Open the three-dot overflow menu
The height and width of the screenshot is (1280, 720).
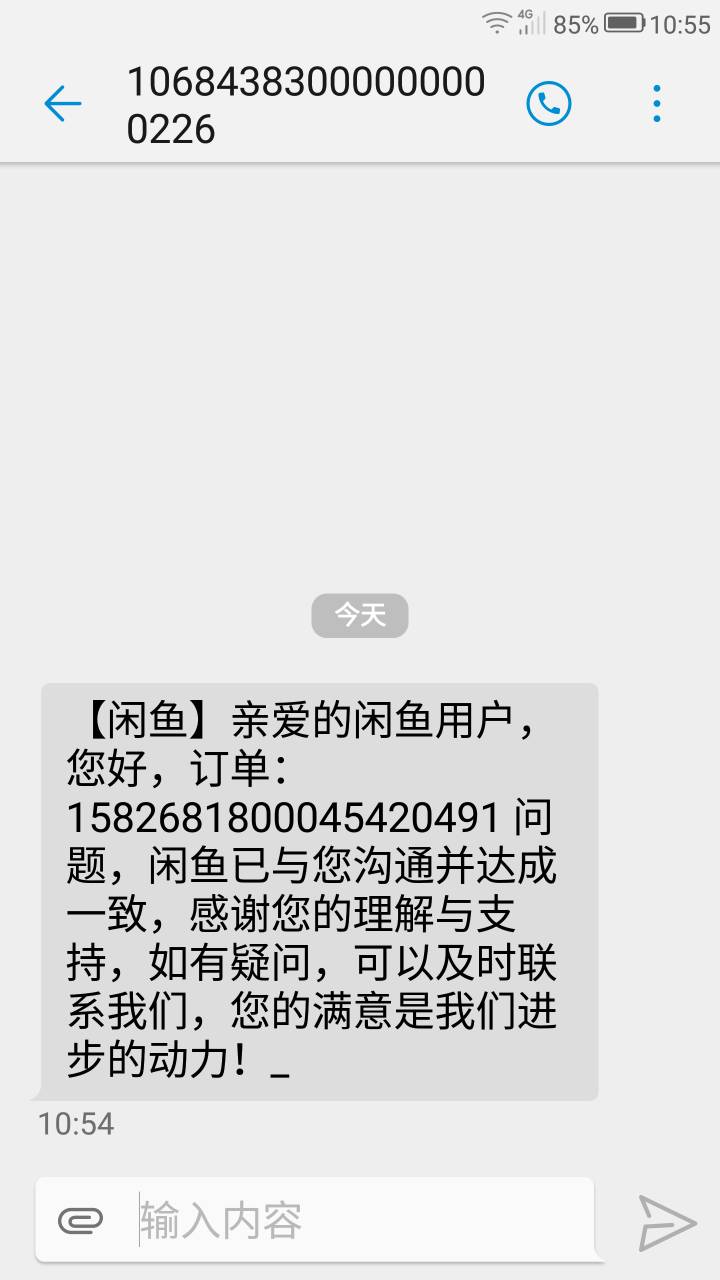point(657,104)
